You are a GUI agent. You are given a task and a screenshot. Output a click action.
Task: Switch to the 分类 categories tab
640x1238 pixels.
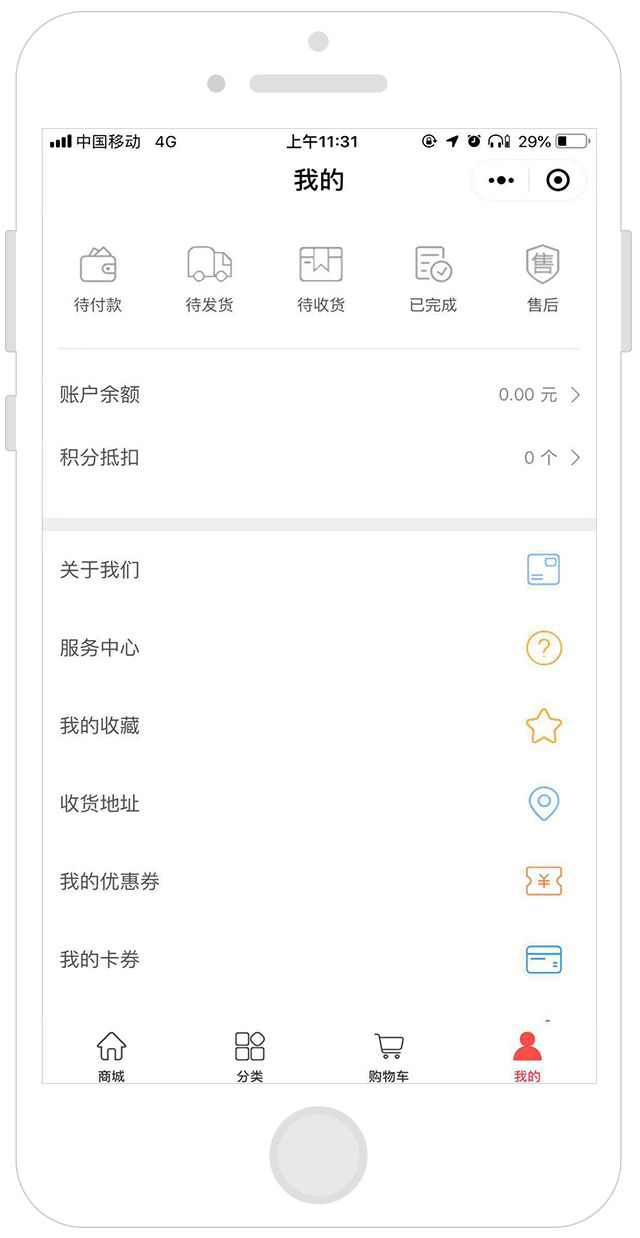pyautogui.click(x=250, y=1057)
